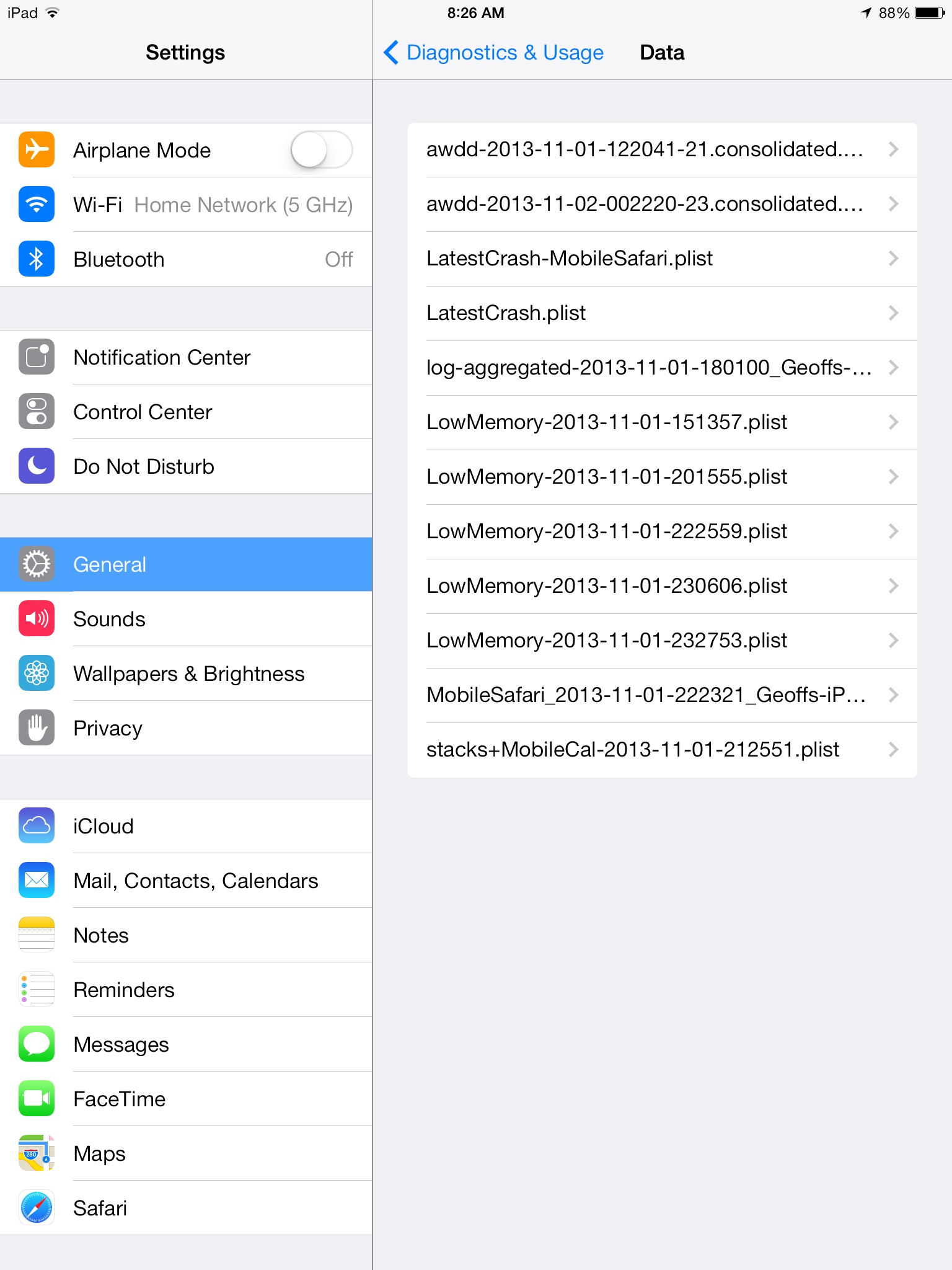Open the LowMemory-2013-11-01-151357.plist log
Viewport: 952px width, 1270px height.
click(x=663, y=422)
